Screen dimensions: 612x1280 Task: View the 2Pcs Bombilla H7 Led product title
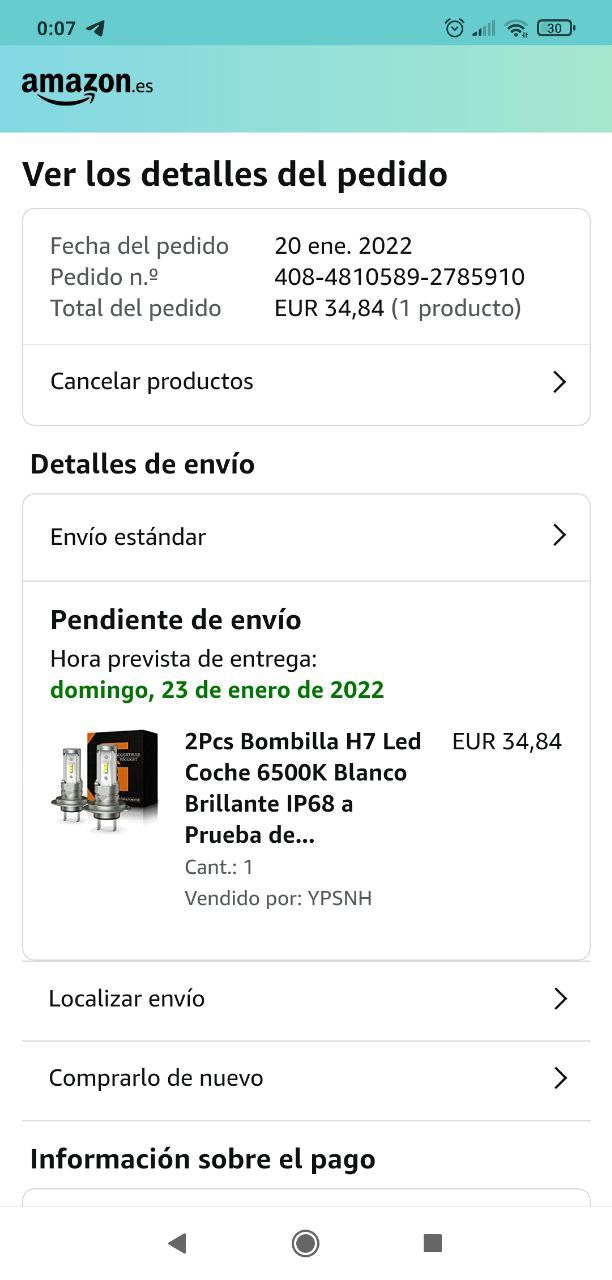tap(303, 787)
